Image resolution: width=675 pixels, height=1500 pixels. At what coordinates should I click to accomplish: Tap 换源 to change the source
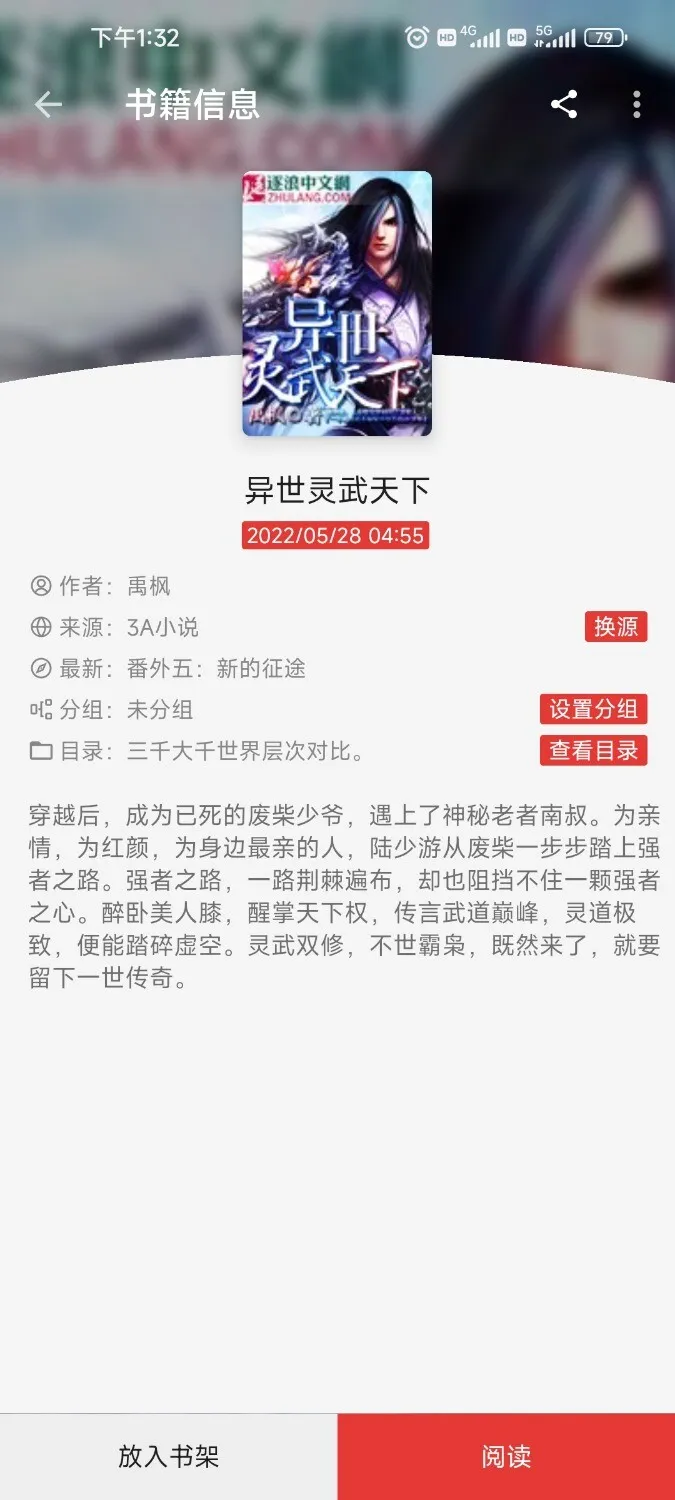[x=616, y=627]
